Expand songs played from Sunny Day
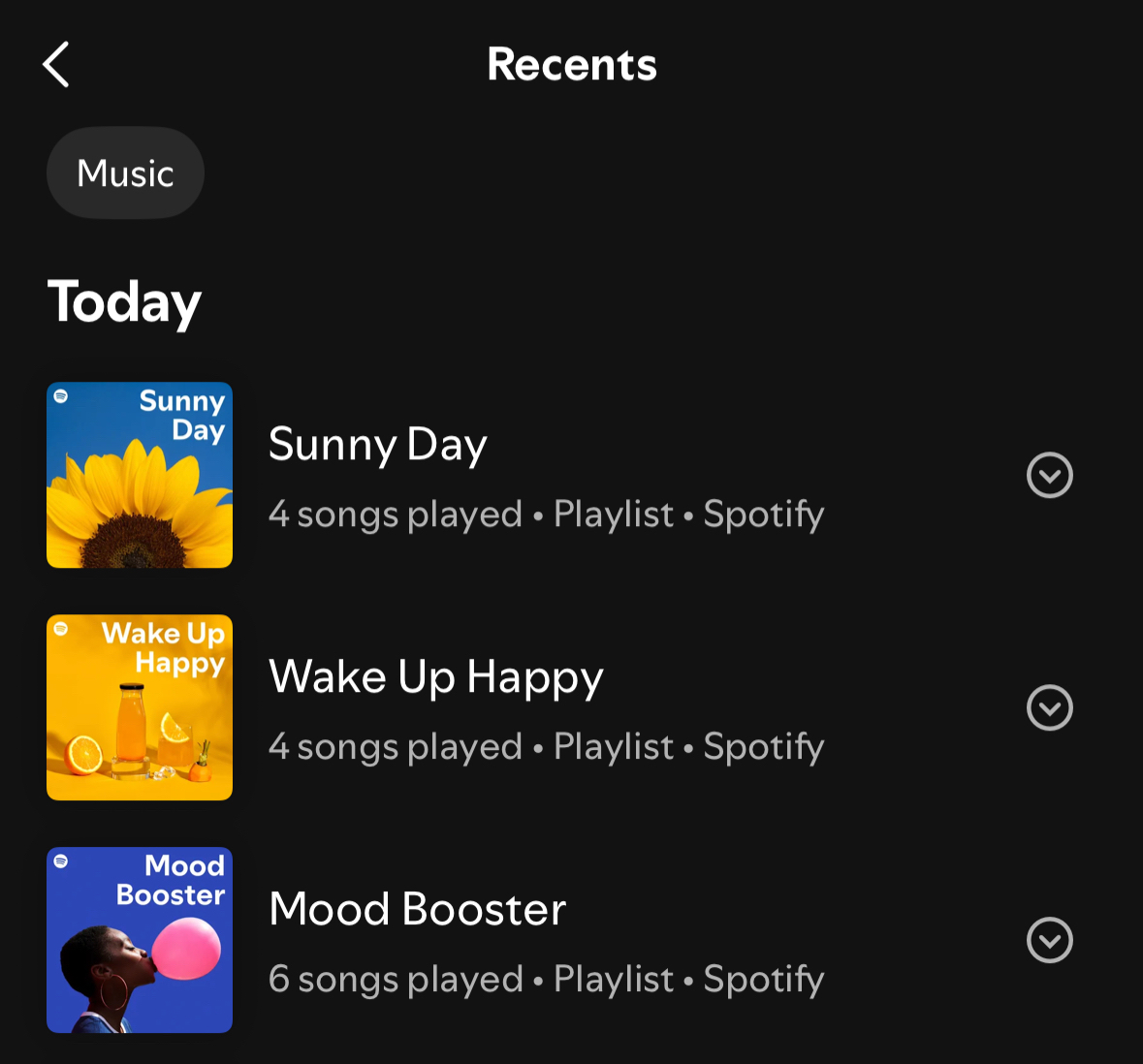The height and width of the screenshot is (1064, 1143). (1049, 475)
